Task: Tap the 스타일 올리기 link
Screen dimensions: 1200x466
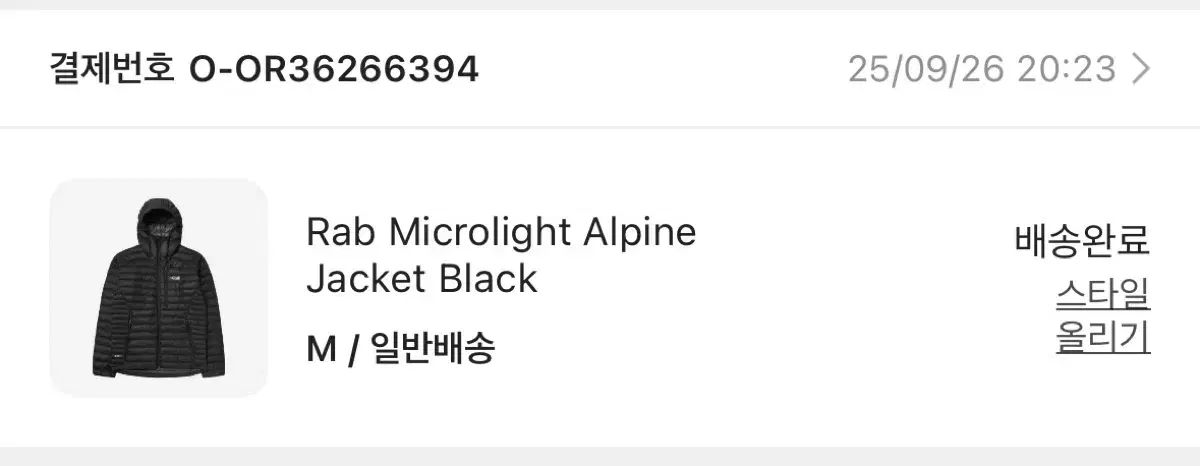Action: tap(1102, 316)
